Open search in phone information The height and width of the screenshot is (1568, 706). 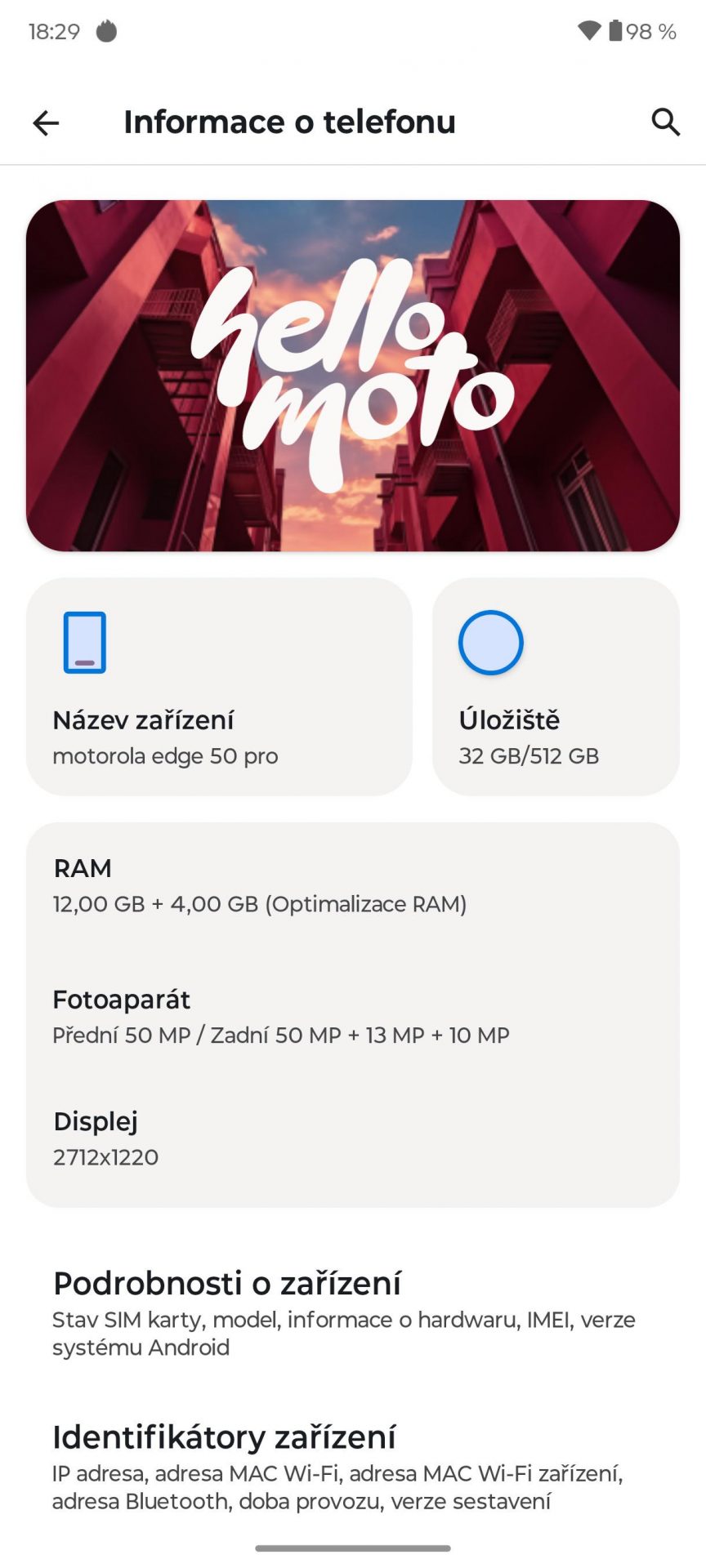click(665, 122)
